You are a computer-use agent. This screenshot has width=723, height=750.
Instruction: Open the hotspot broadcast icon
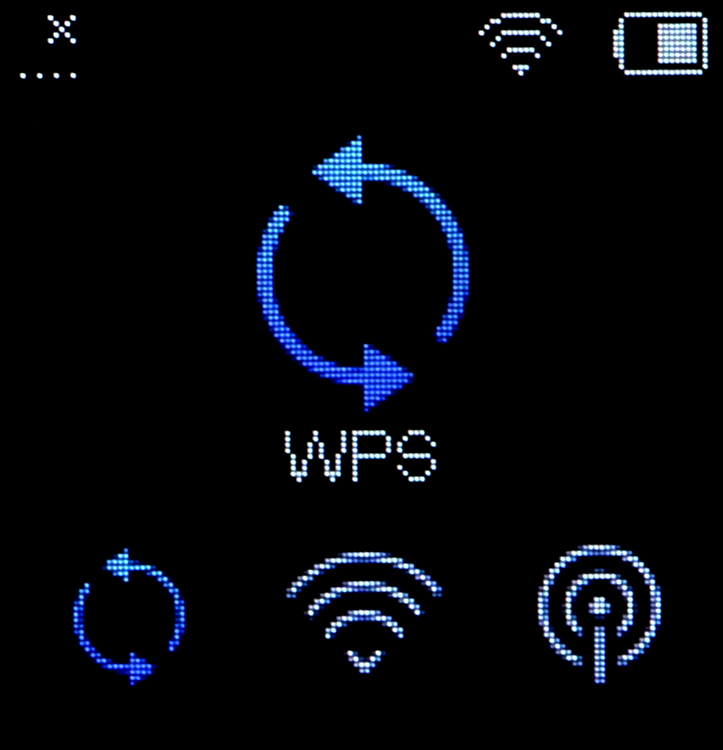(598, 612)
